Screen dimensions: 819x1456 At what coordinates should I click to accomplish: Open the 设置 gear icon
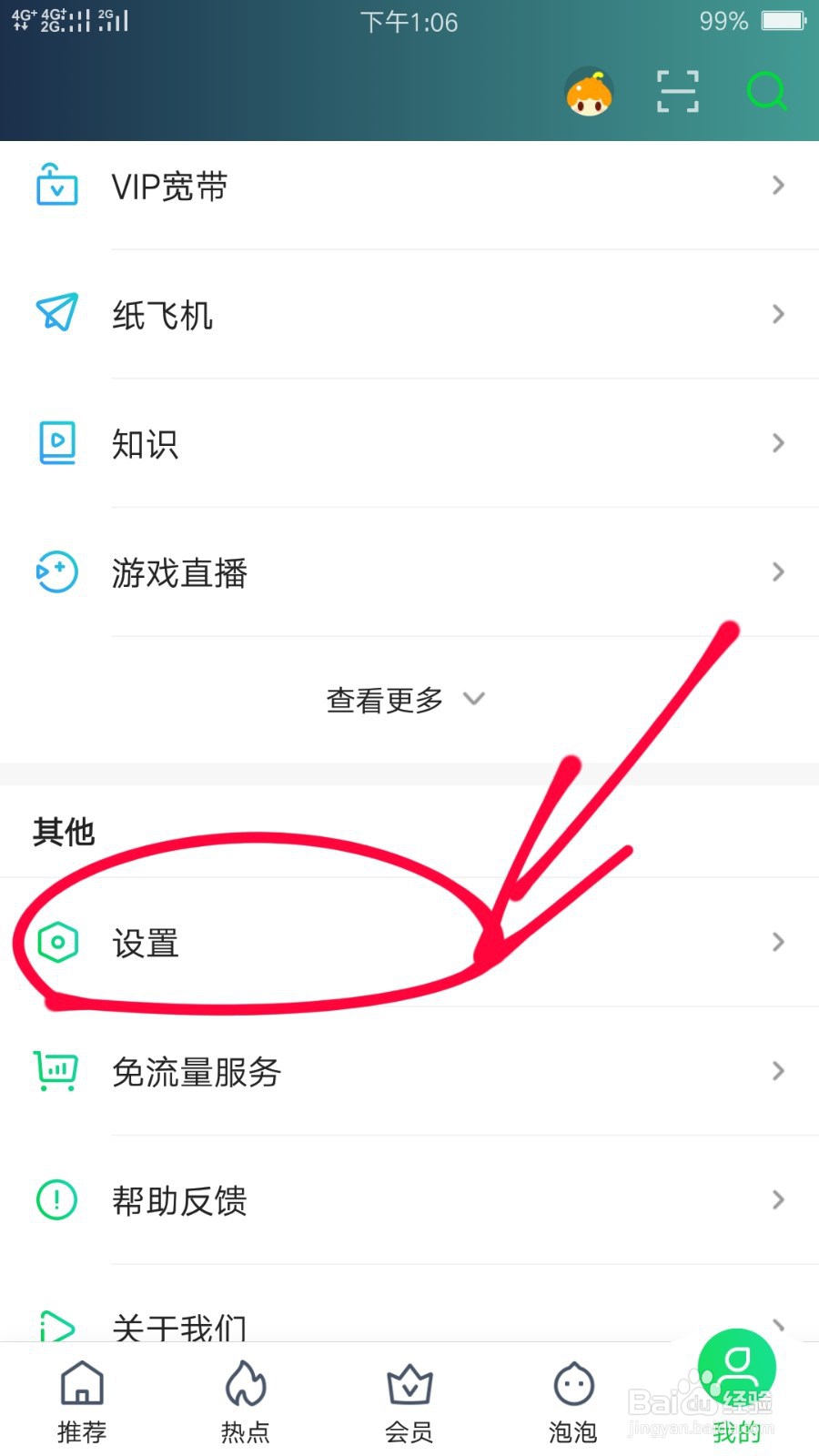tap(56, 944)
